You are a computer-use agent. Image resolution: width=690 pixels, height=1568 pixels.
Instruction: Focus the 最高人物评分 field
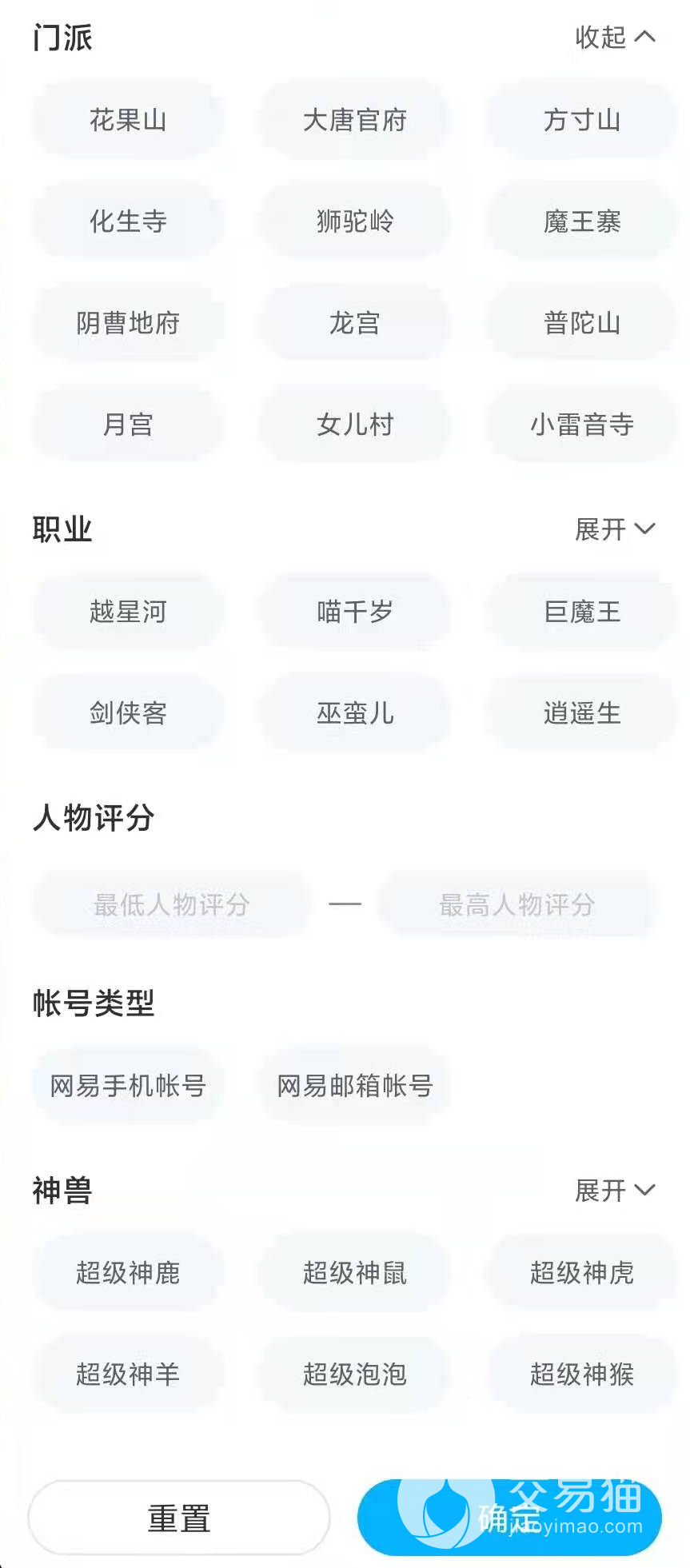517,904
